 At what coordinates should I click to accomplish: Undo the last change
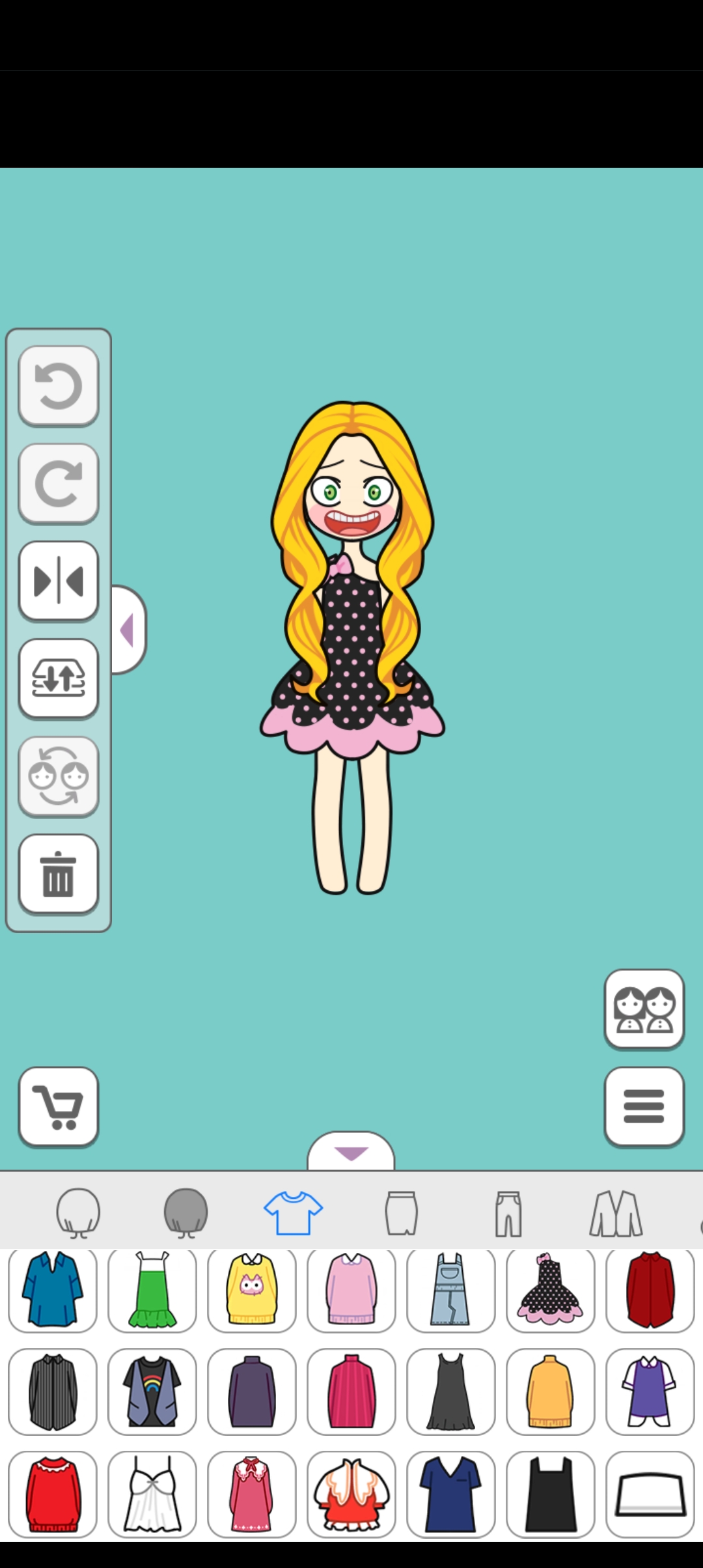pos(59,385)
